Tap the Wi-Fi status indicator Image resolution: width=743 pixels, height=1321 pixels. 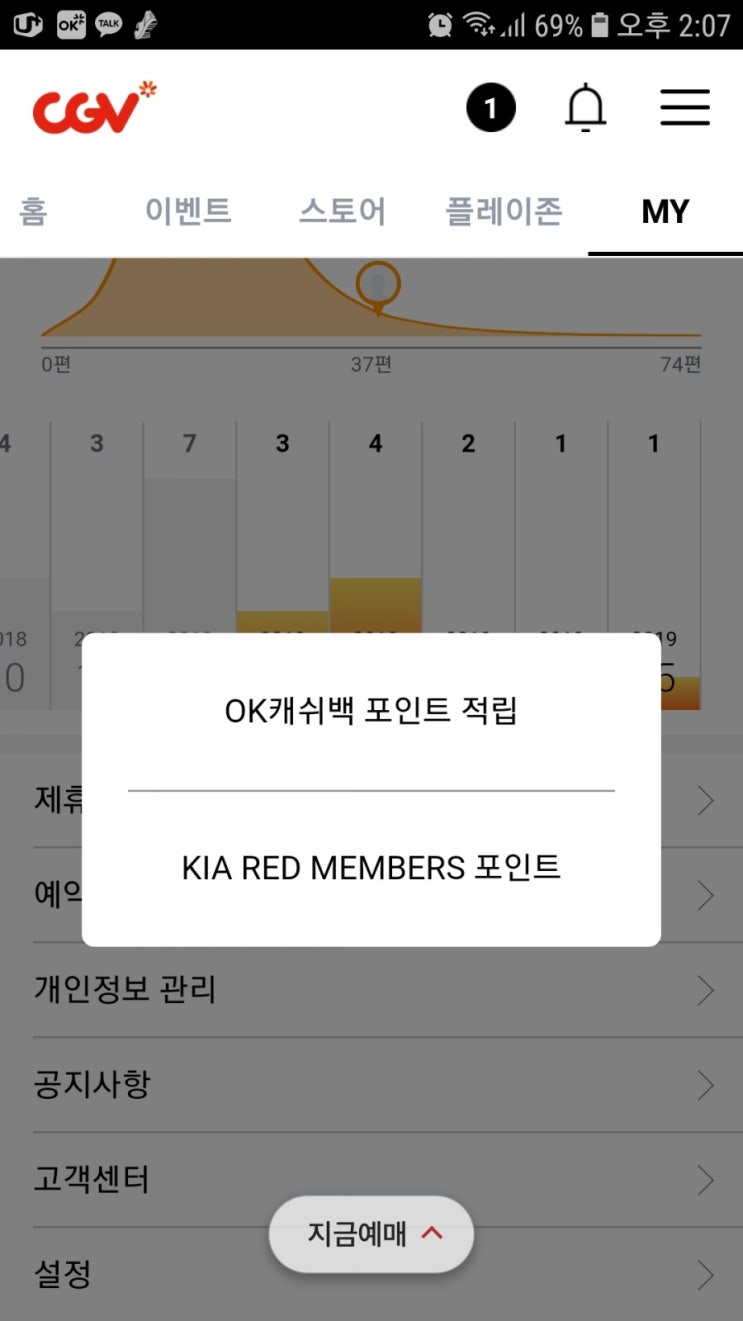point(475,22)
